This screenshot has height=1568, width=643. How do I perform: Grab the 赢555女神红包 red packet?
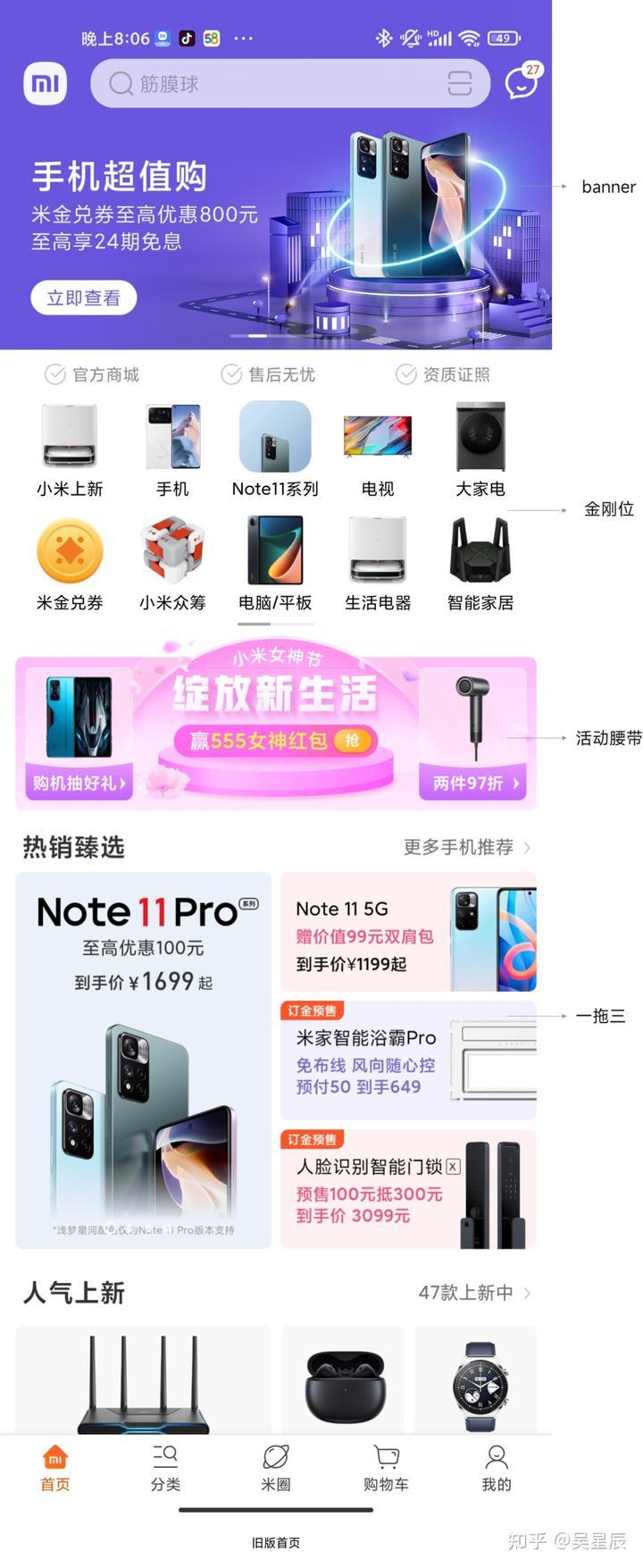[x=275, y=740]
